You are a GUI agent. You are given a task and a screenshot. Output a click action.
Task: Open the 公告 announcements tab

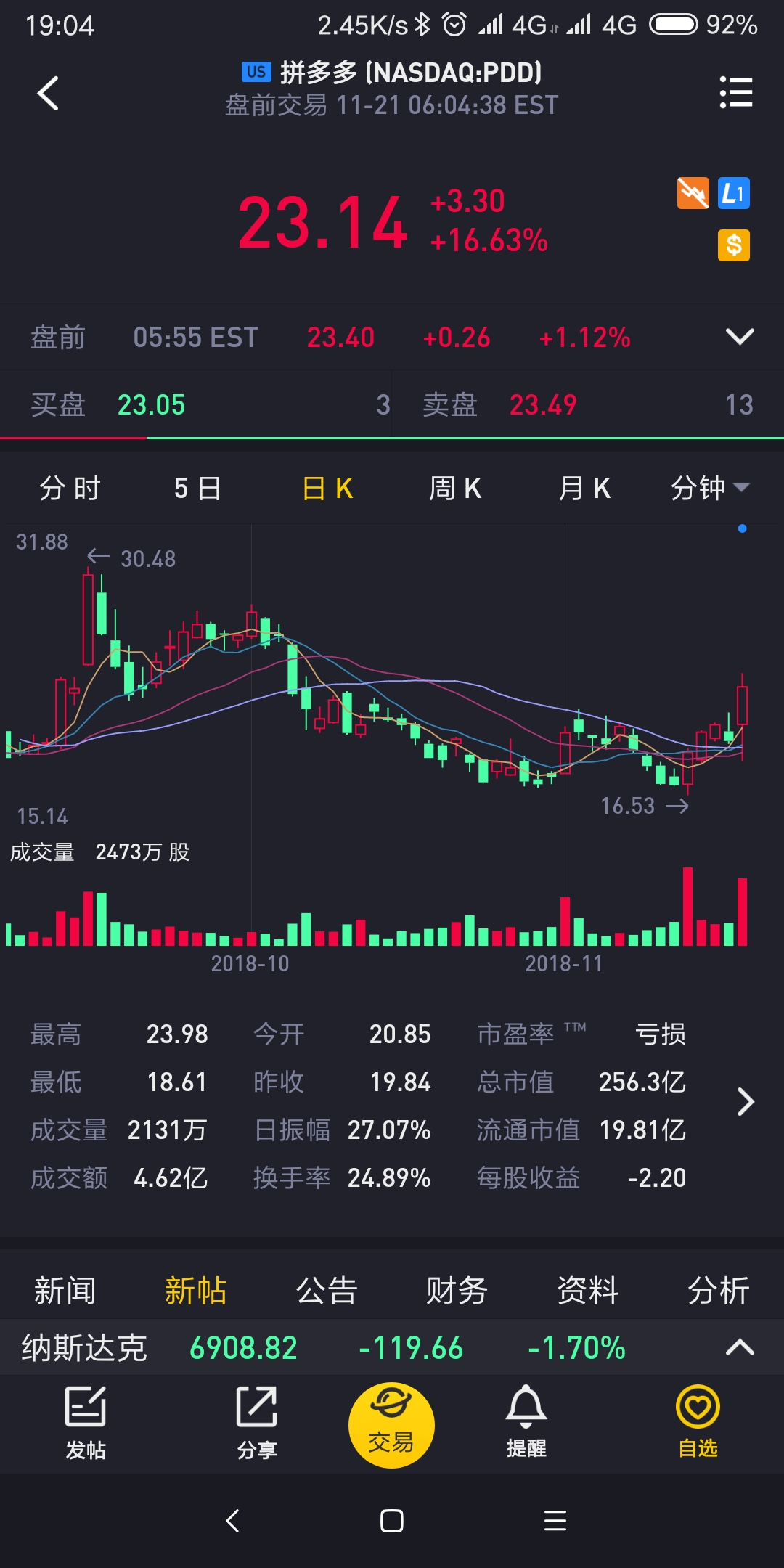pos(327,1291)
